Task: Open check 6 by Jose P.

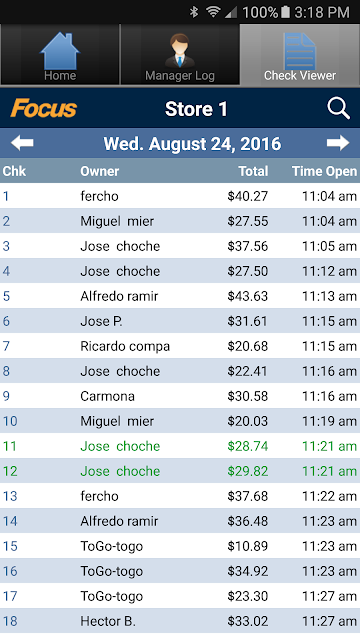Action: point(180,321)
